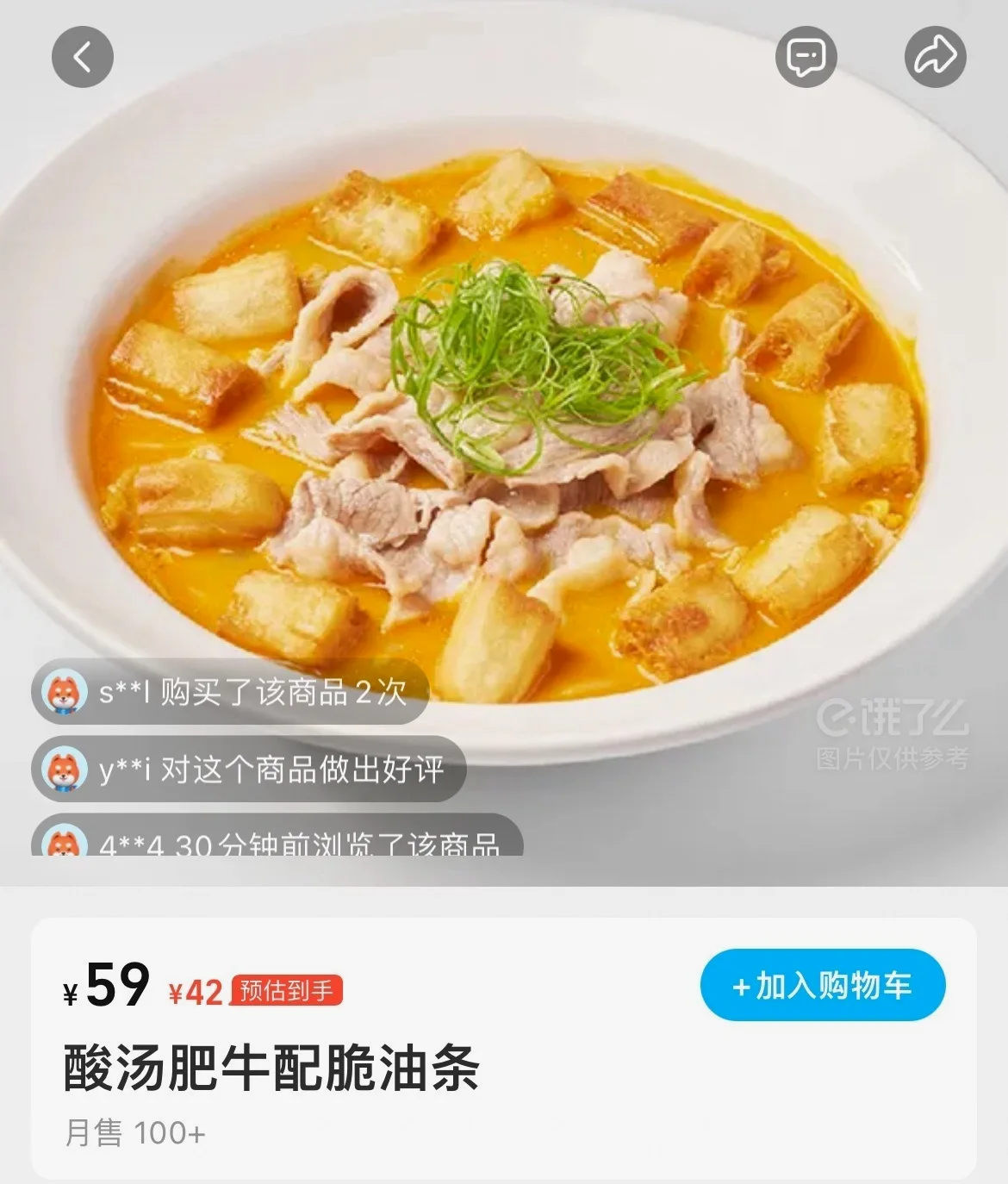
Task: Tap 加入购物车 to add the dish
Action: tap(822, 986)
